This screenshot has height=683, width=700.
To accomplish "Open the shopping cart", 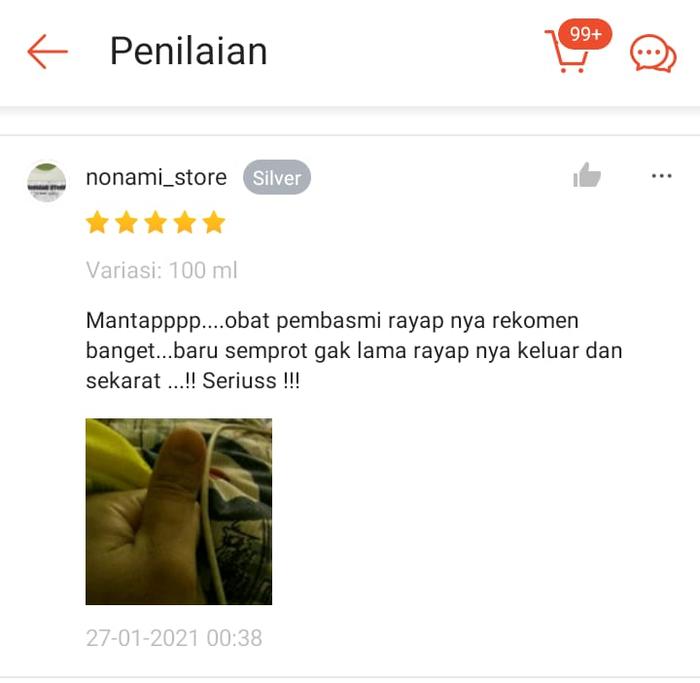I will point(568,53).
